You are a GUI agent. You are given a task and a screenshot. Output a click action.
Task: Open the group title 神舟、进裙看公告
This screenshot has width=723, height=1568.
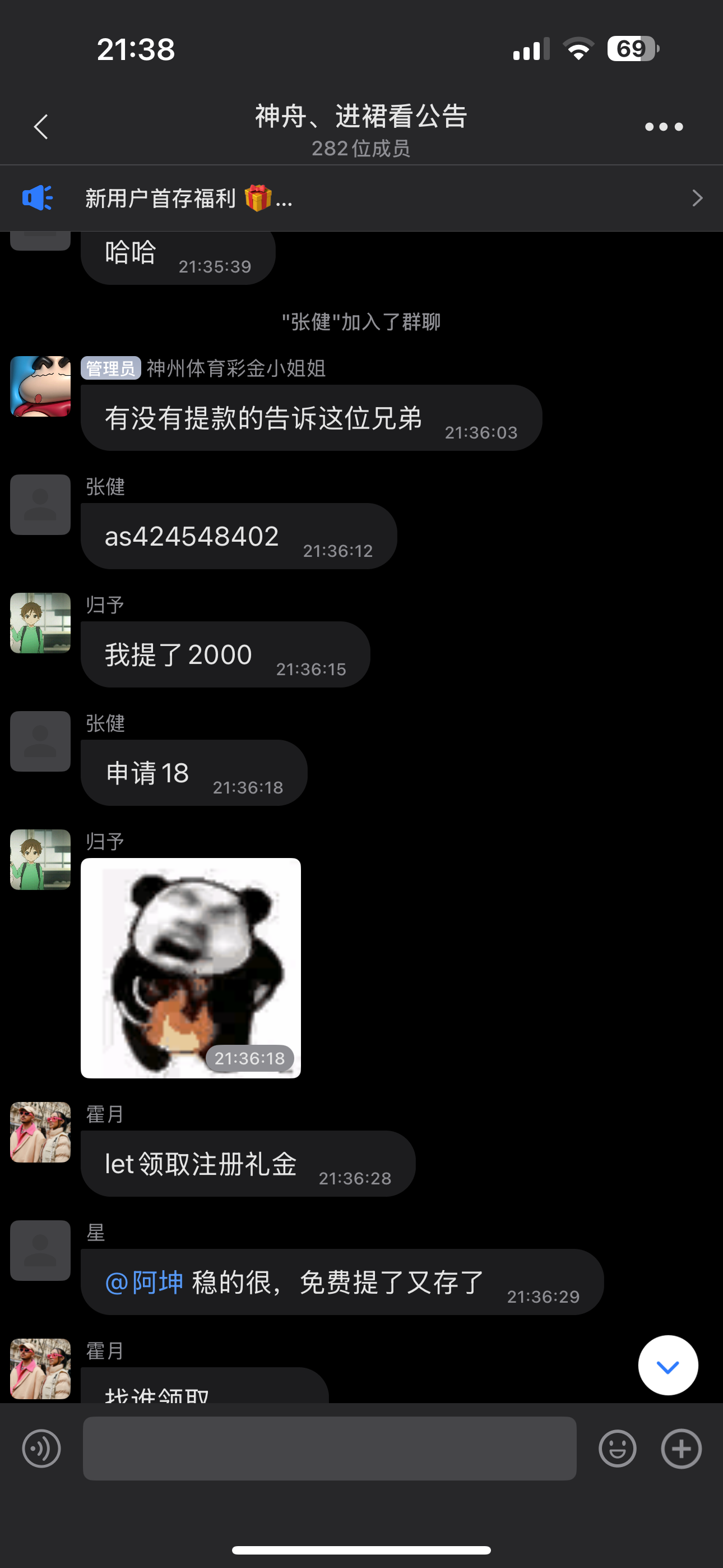(361, 117)
